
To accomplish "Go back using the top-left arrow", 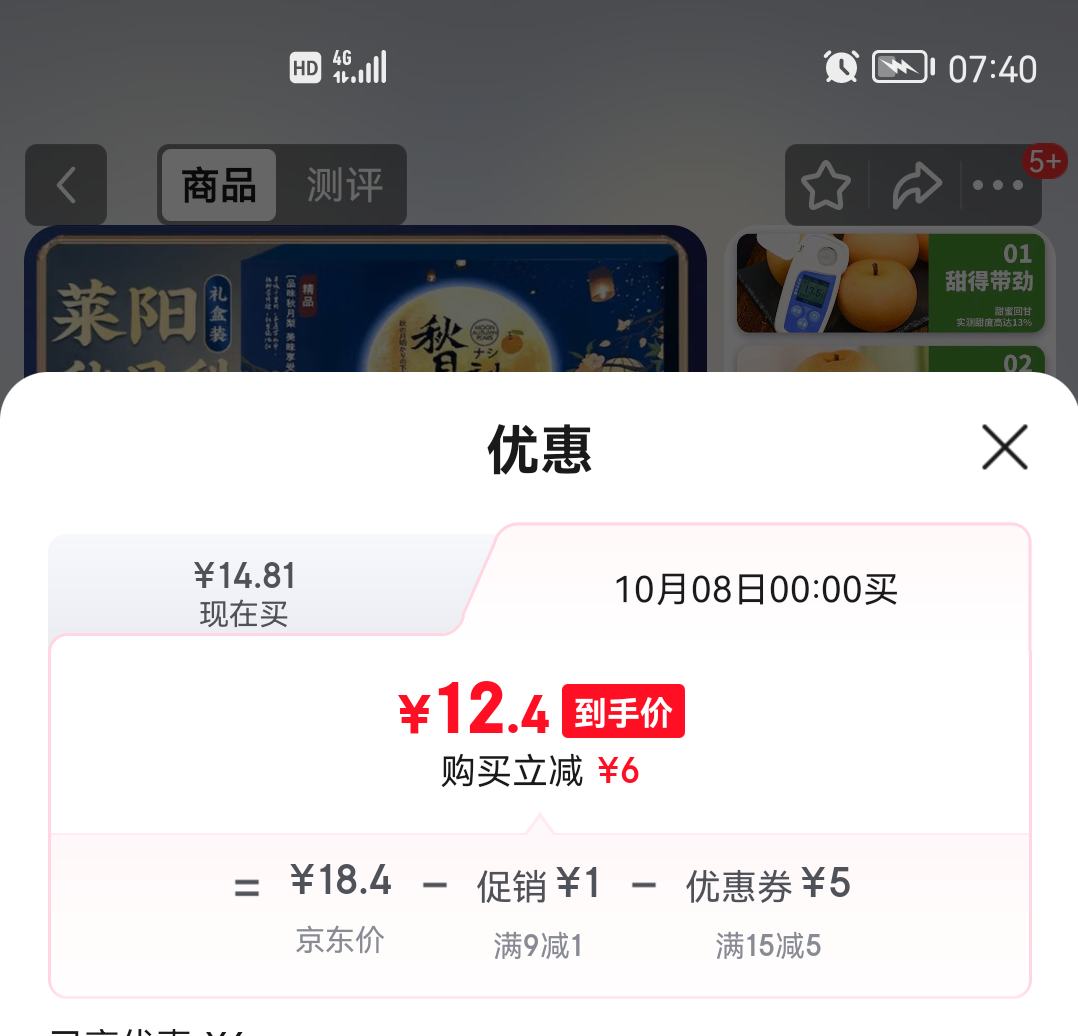I will (x=66, y=185).
